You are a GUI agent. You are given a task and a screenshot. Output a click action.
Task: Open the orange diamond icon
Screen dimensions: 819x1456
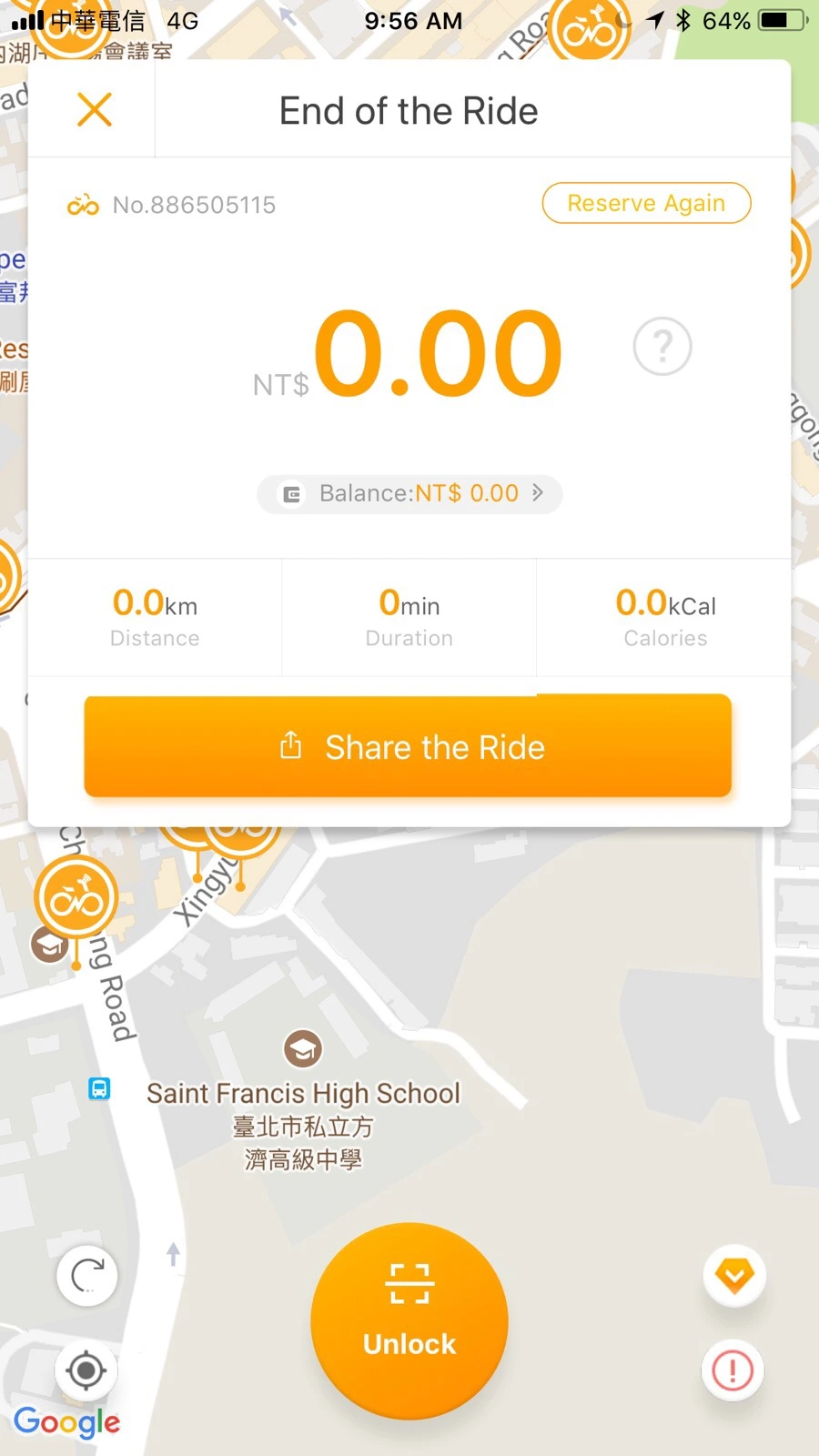pos(734,1276)
